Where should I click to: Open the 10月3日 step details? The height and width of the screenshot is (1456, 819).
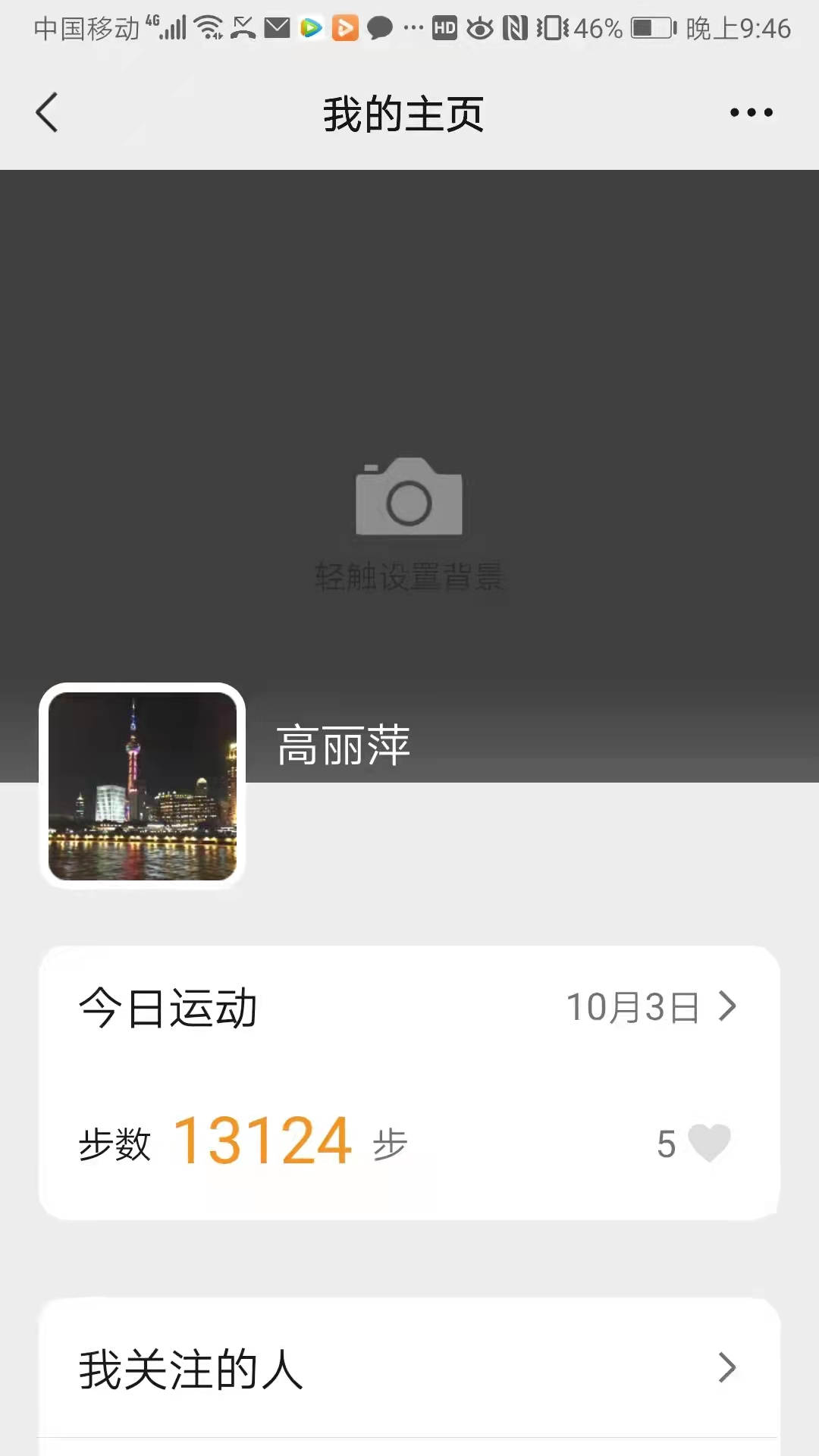click(651, 1007)
